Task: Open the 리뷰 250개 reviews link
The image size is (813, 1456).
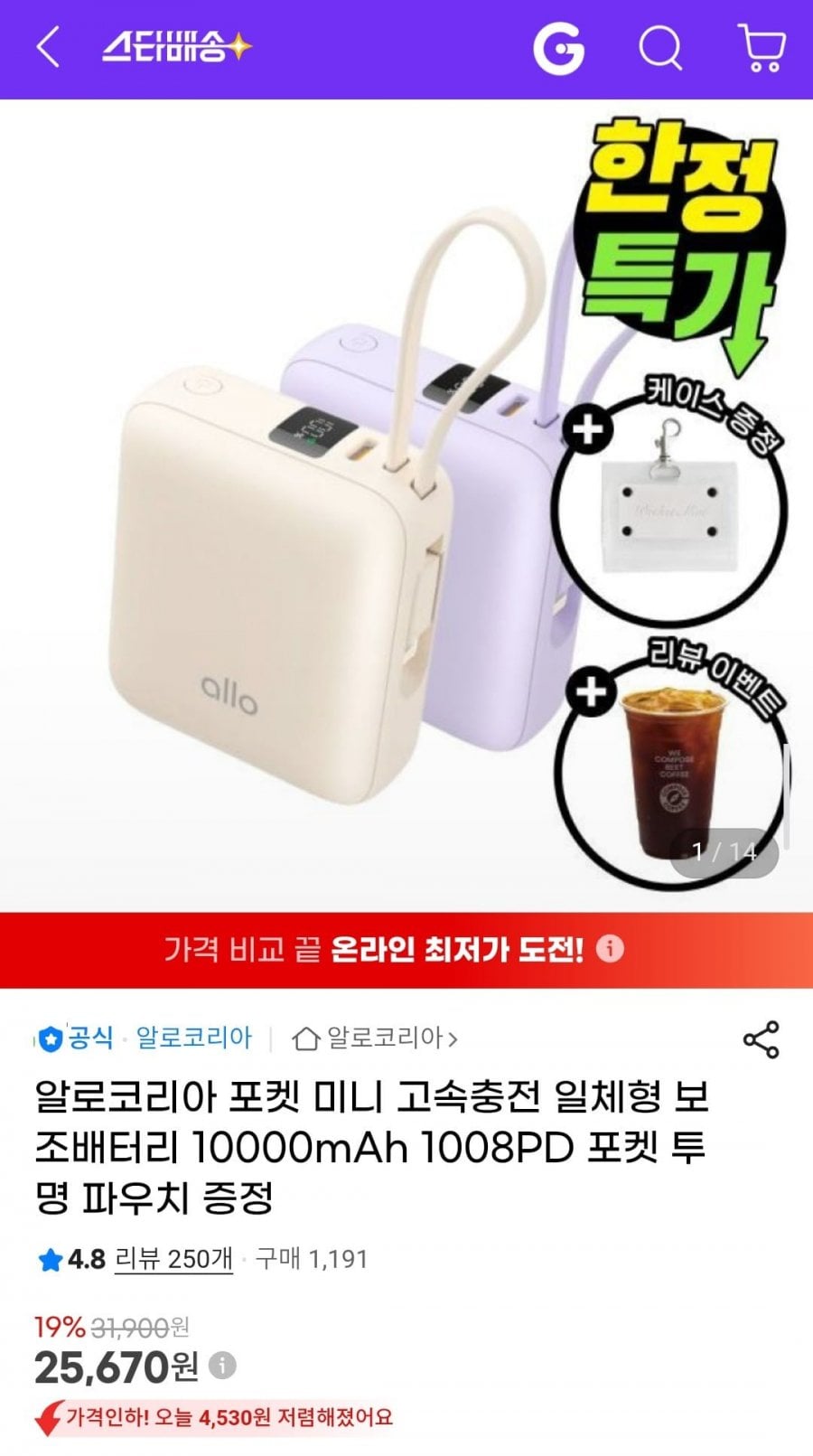Action: [173, 1259]
